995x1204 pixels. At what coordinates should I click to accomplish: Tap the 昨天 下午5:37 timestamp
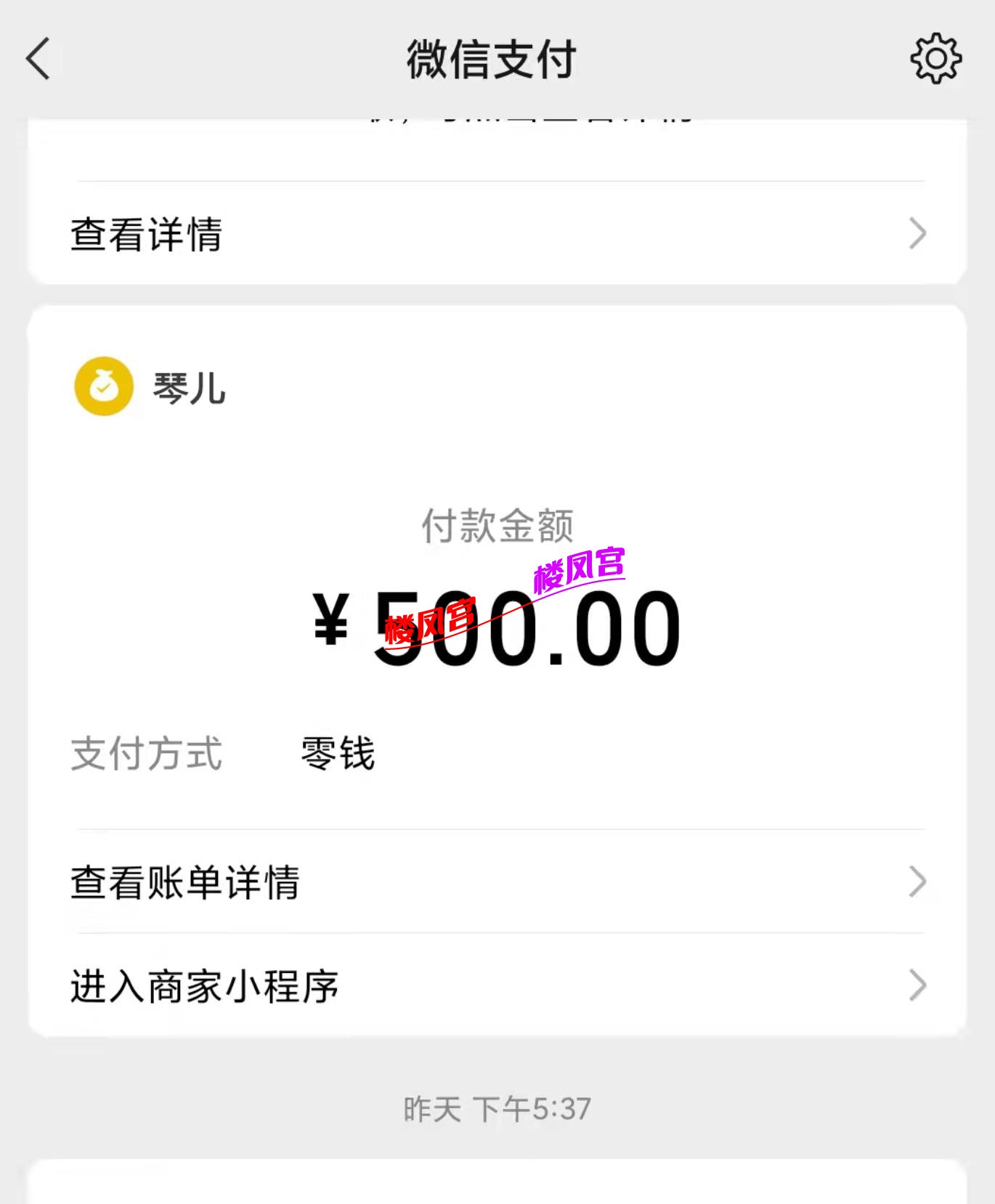pyautogui.click(x=497, y=1107)
